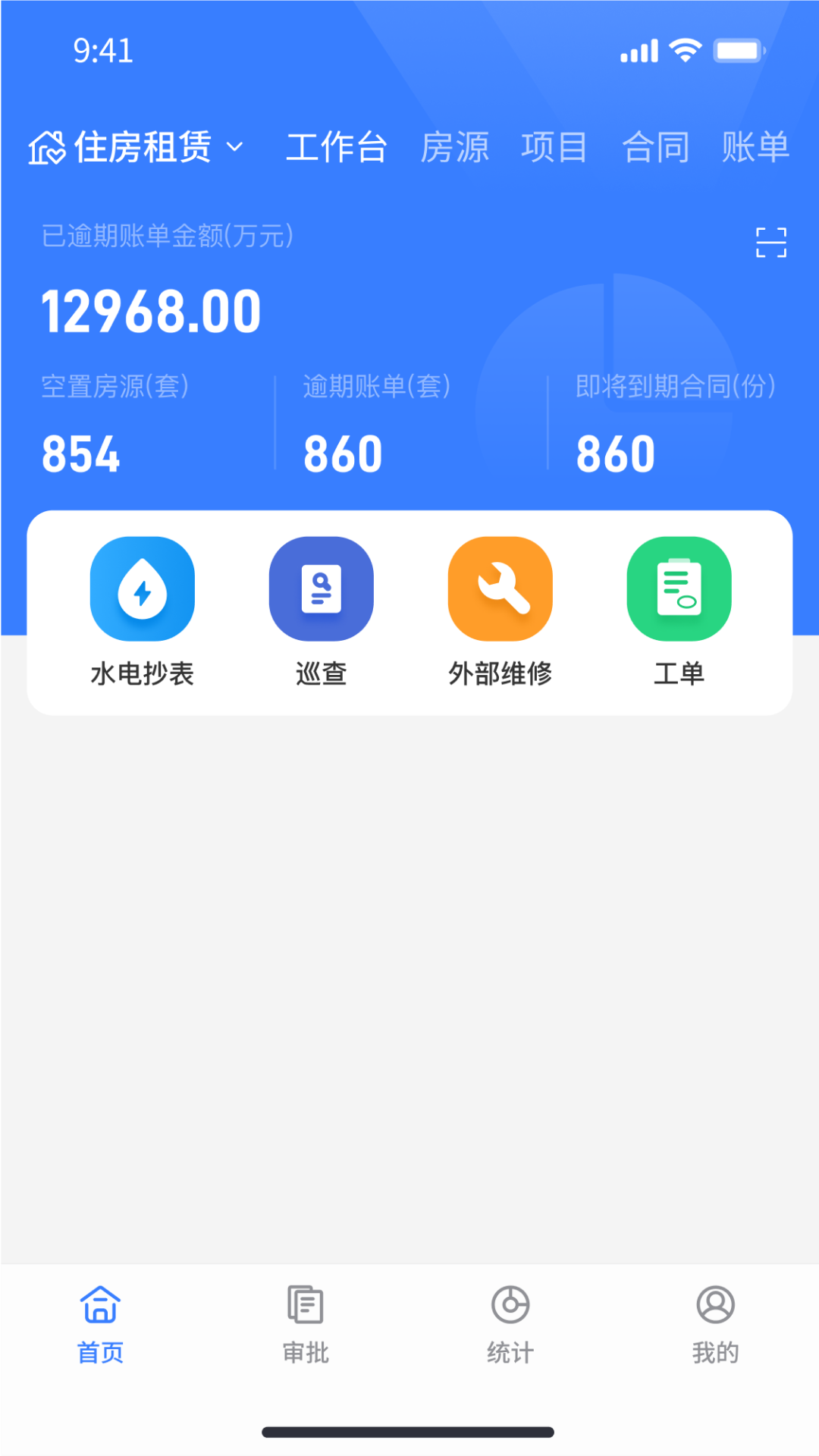Viewport: 819px width, 1456px height.
Task: Tap the 逾期账单 count of 860
Action: (x=343, y=451)
